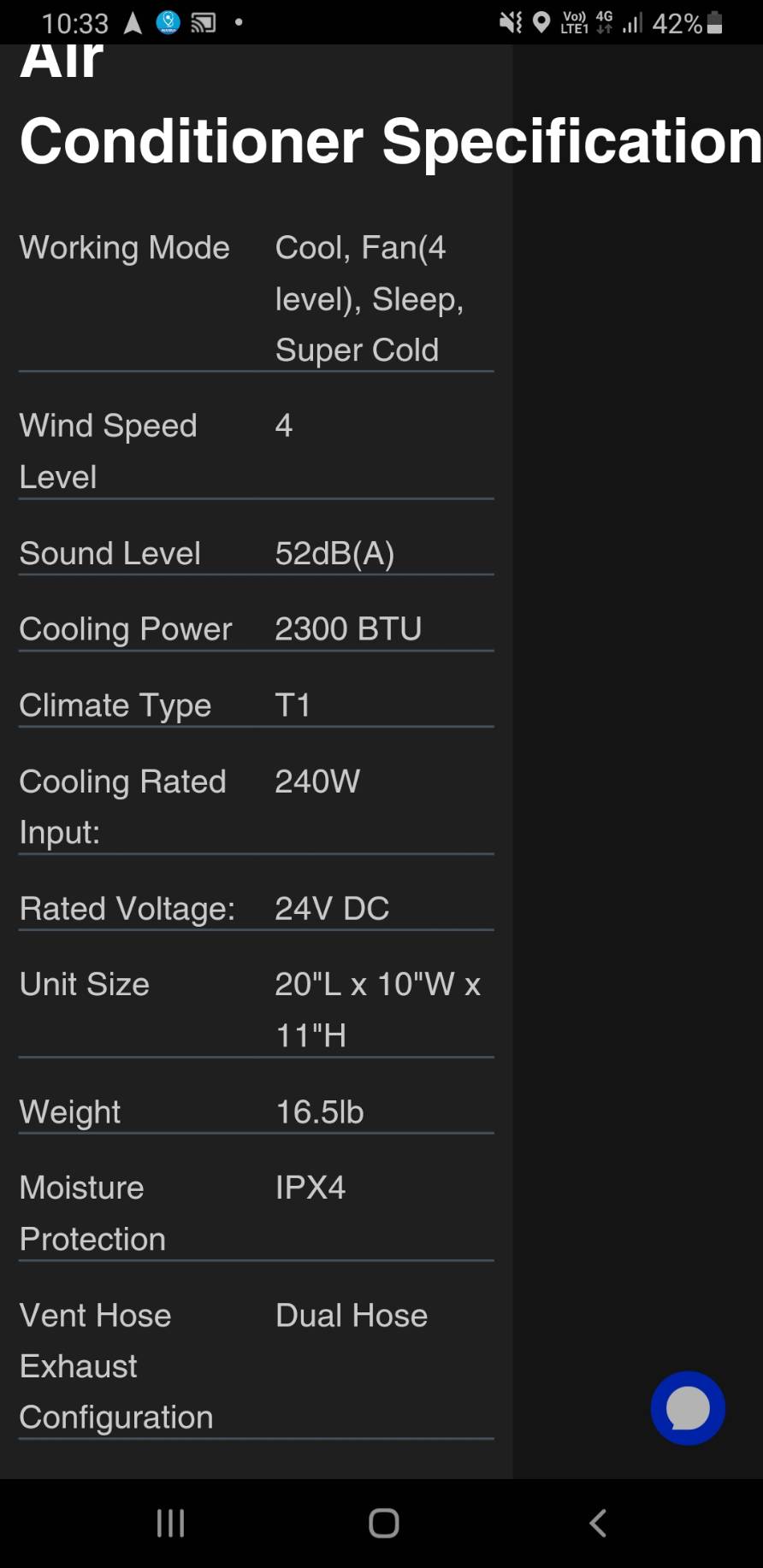Go back with the system back button
The image size is (763, 1568).
598,1523
